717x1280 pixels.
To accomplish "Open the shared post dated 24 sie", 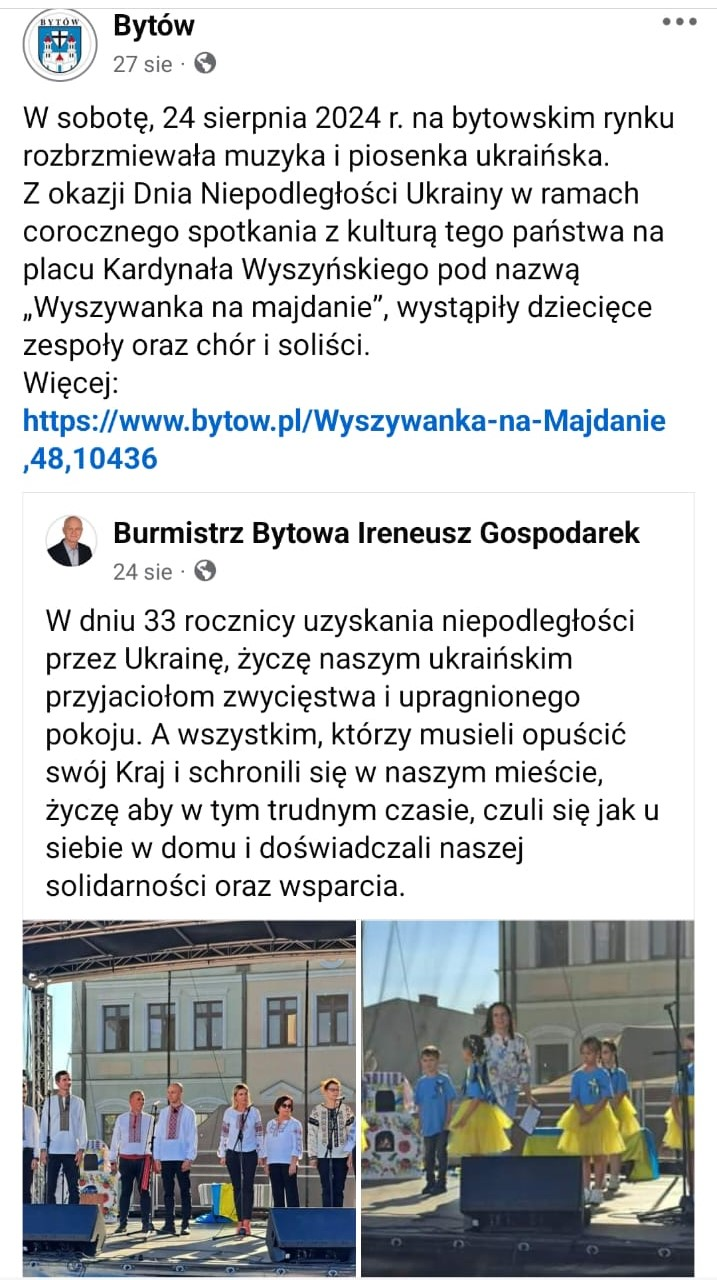I will click(x=143, y=572).
